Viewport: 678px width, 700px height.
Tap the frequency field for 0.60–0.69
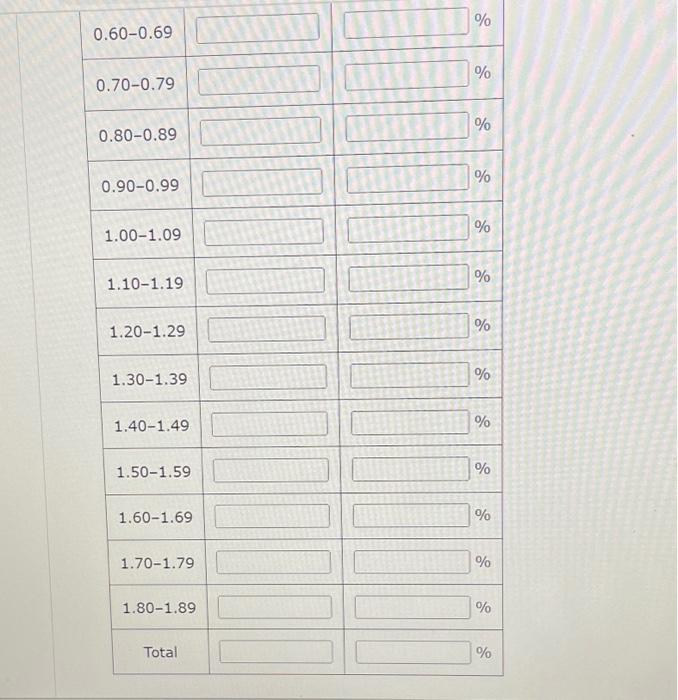click(x=258, y=27)
